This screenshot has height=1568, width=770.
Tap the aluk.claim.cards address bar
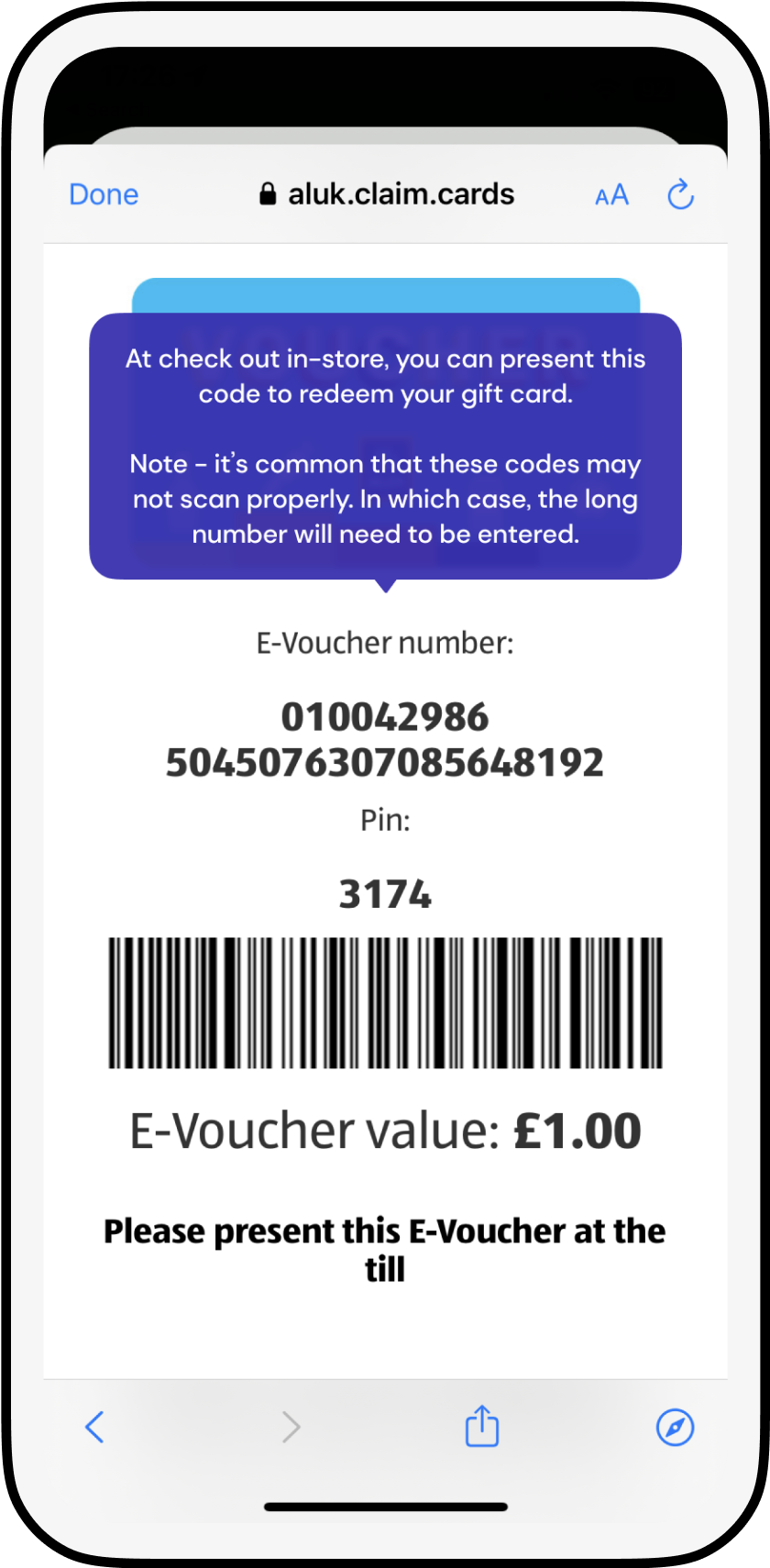[x=387, y=194]
